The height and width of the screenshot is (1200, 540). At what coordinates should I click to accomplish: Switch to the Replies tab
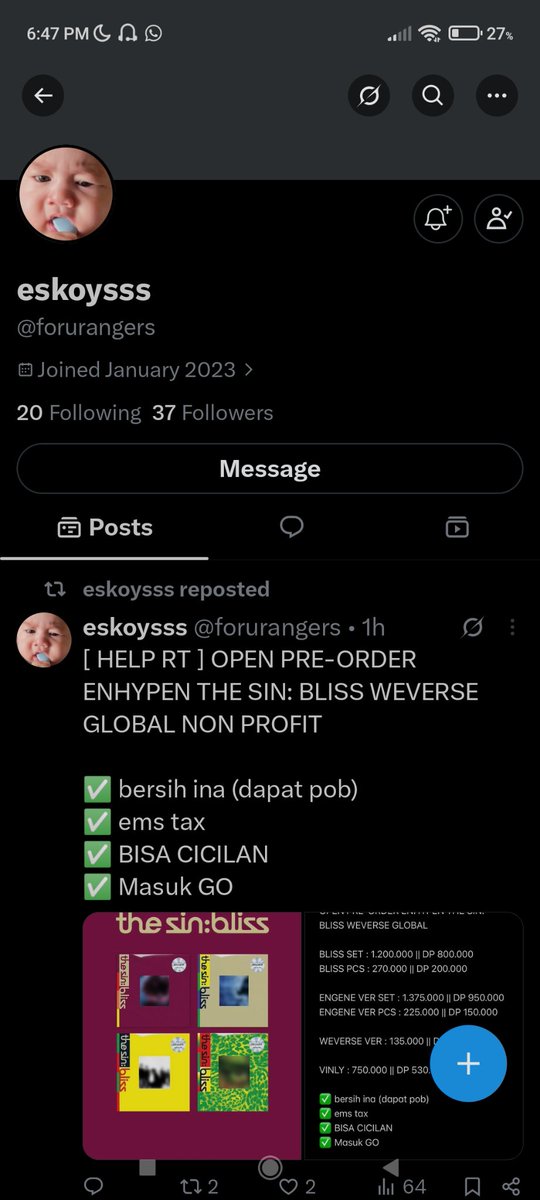coord(291,527)
